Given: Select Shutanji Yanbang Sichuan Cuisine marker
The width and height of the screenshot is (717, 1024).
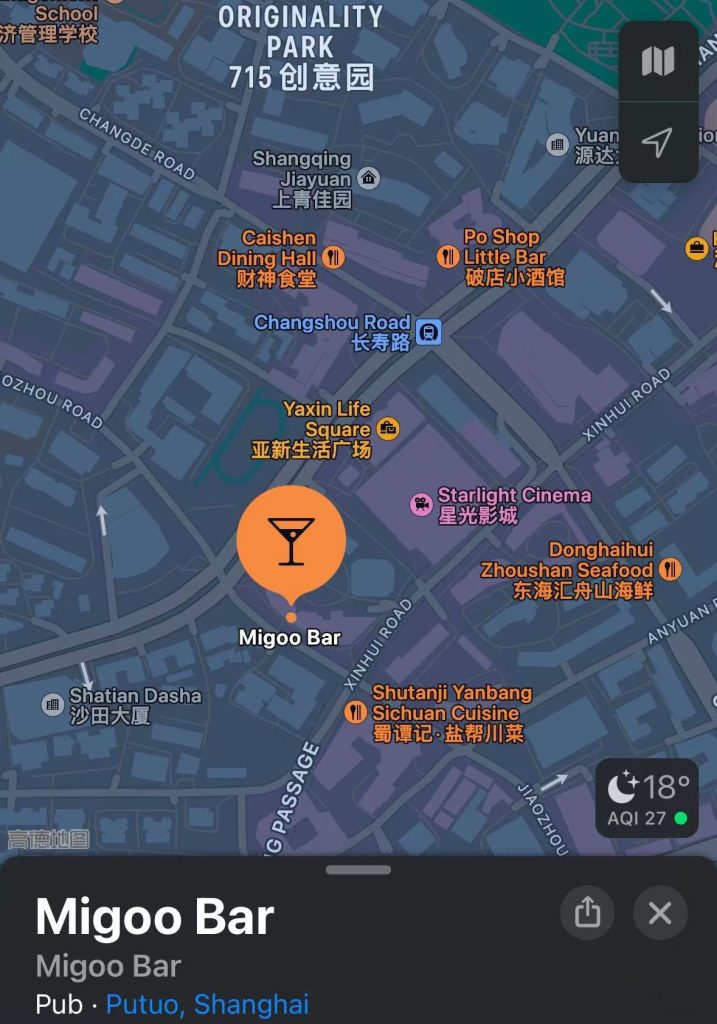Looking at the screenshot, I should coord(355,712).
